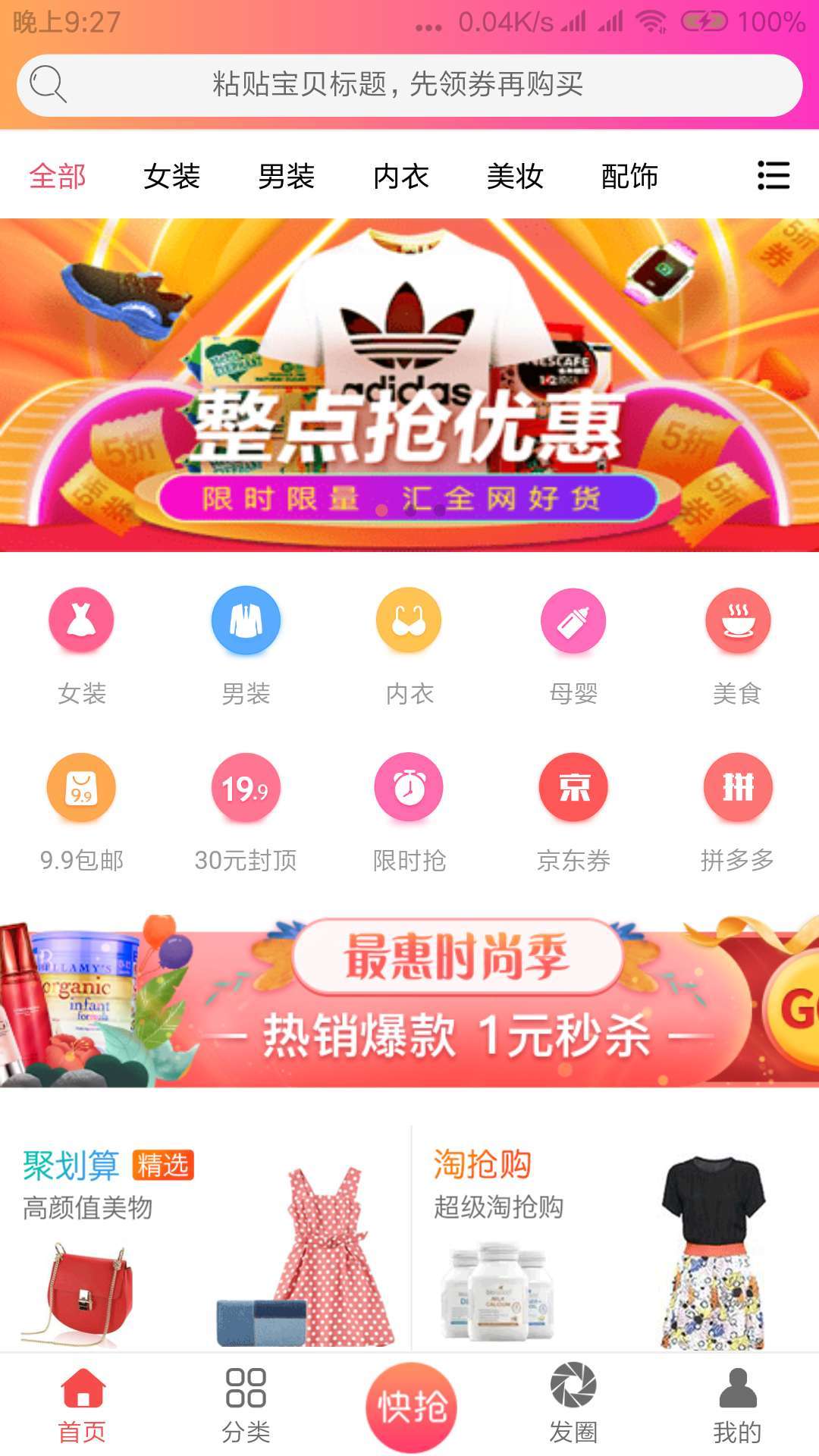Go to the 发圈 tab
This screenshot has height=1456, width=819.
pos(573,1404)
